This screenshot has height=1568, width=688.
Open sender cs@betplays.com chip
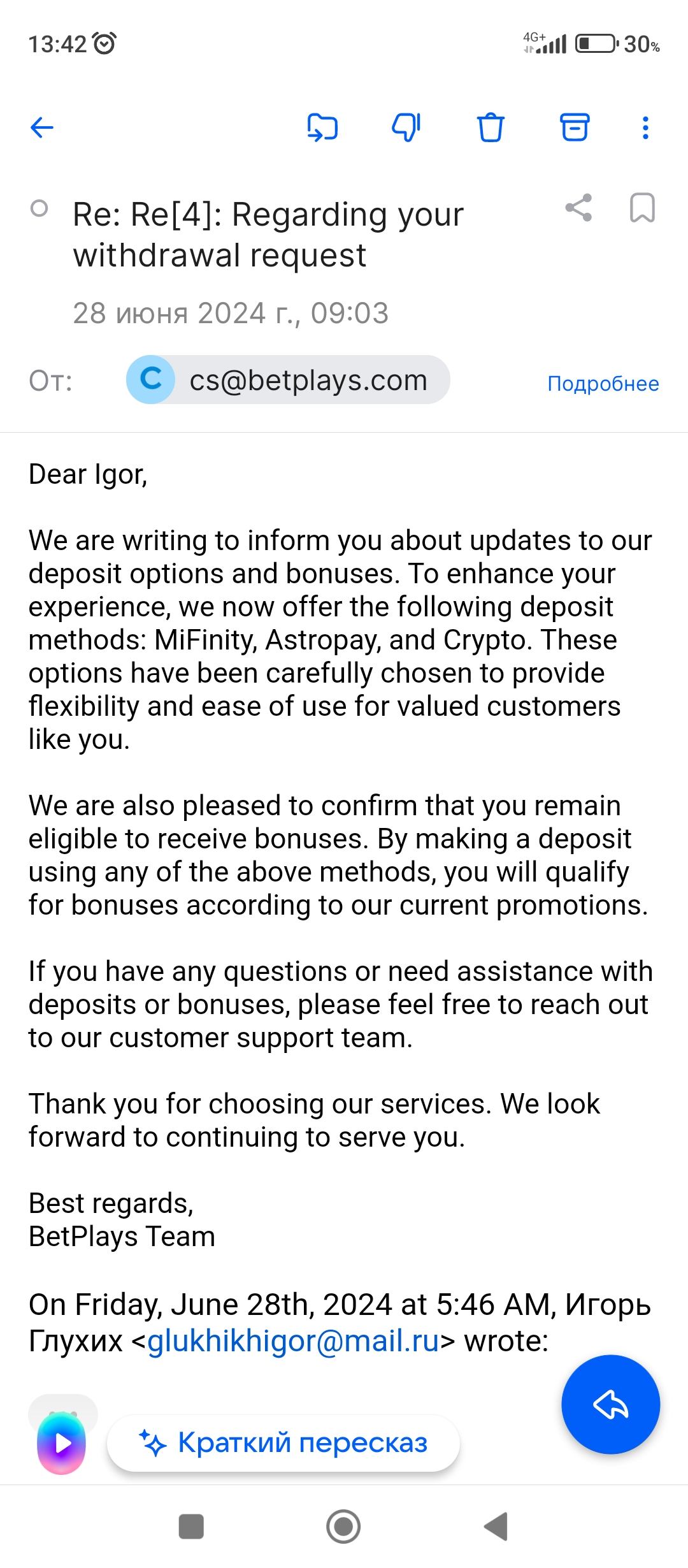click(x=288, y=380)
